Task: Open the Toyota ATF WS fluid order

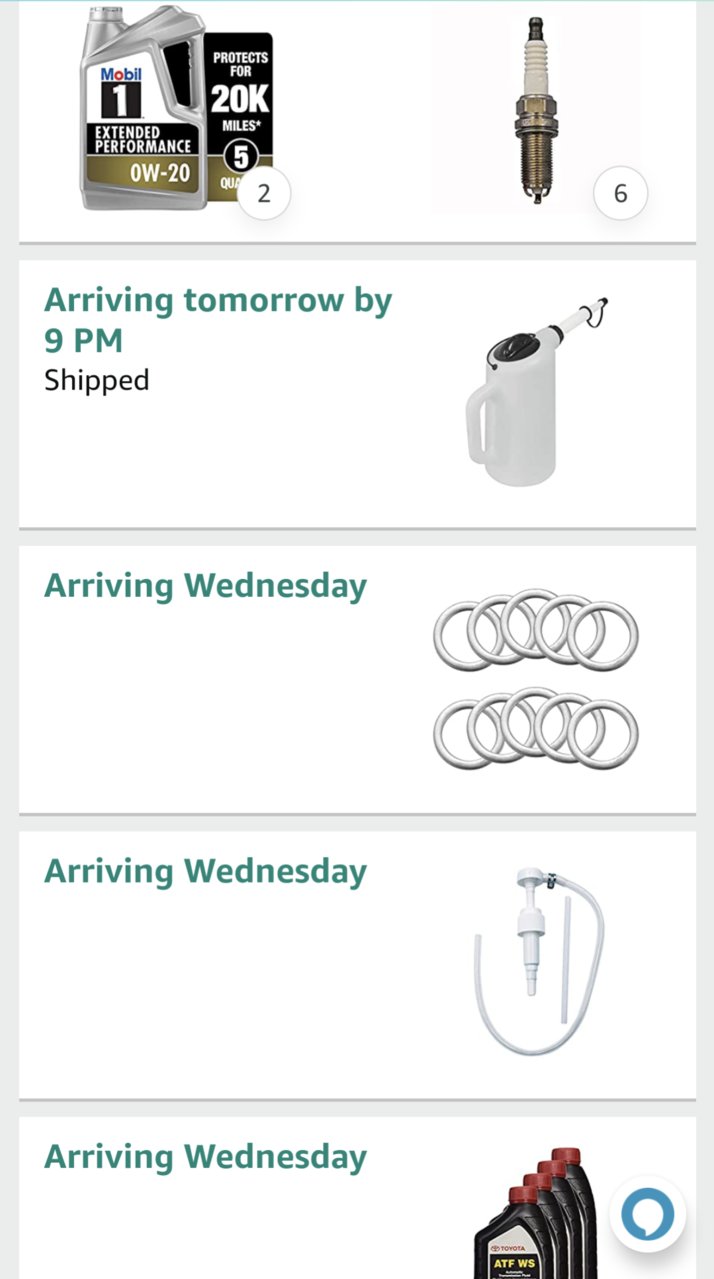Action: 357,1198
